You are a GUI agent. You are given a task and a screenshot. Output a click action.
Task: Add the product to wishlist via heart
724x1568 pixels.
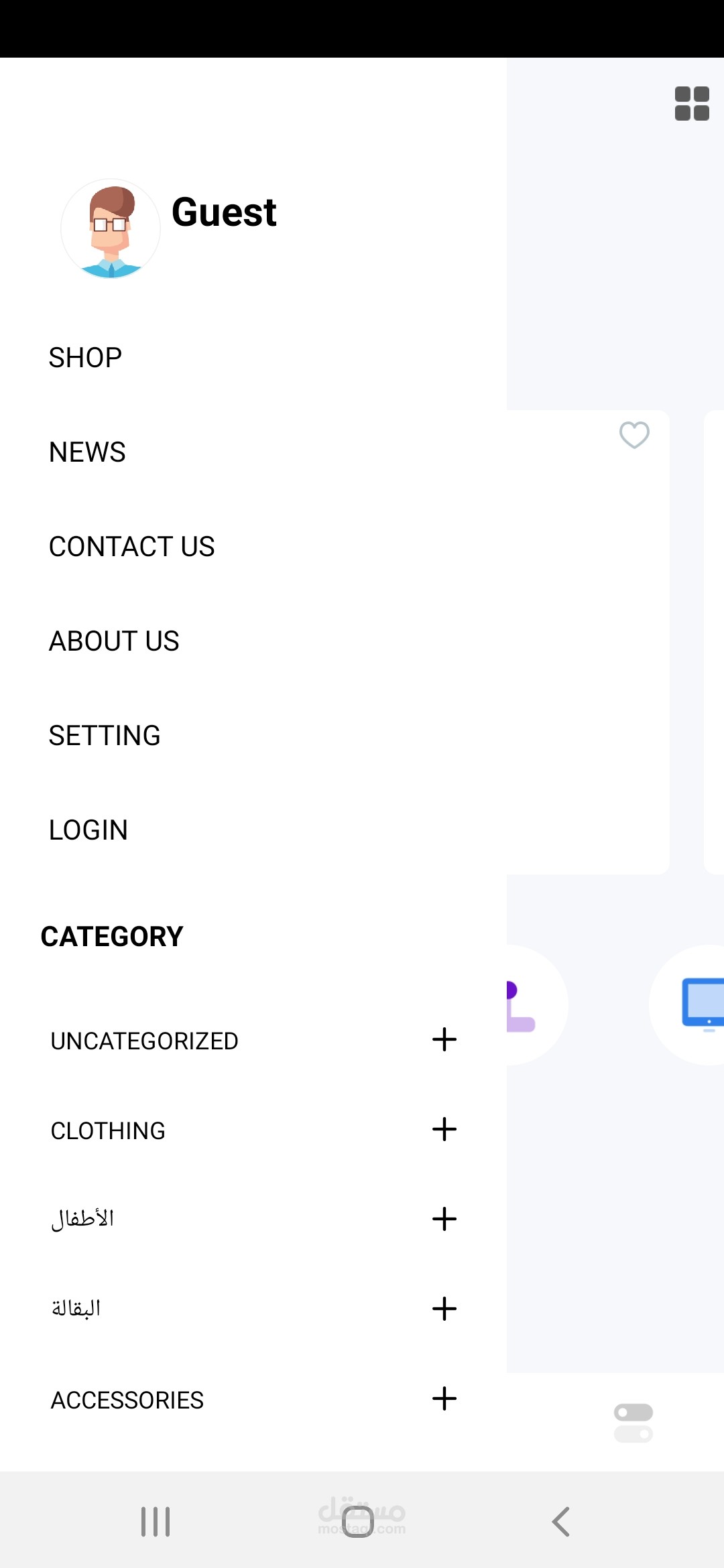634,435
